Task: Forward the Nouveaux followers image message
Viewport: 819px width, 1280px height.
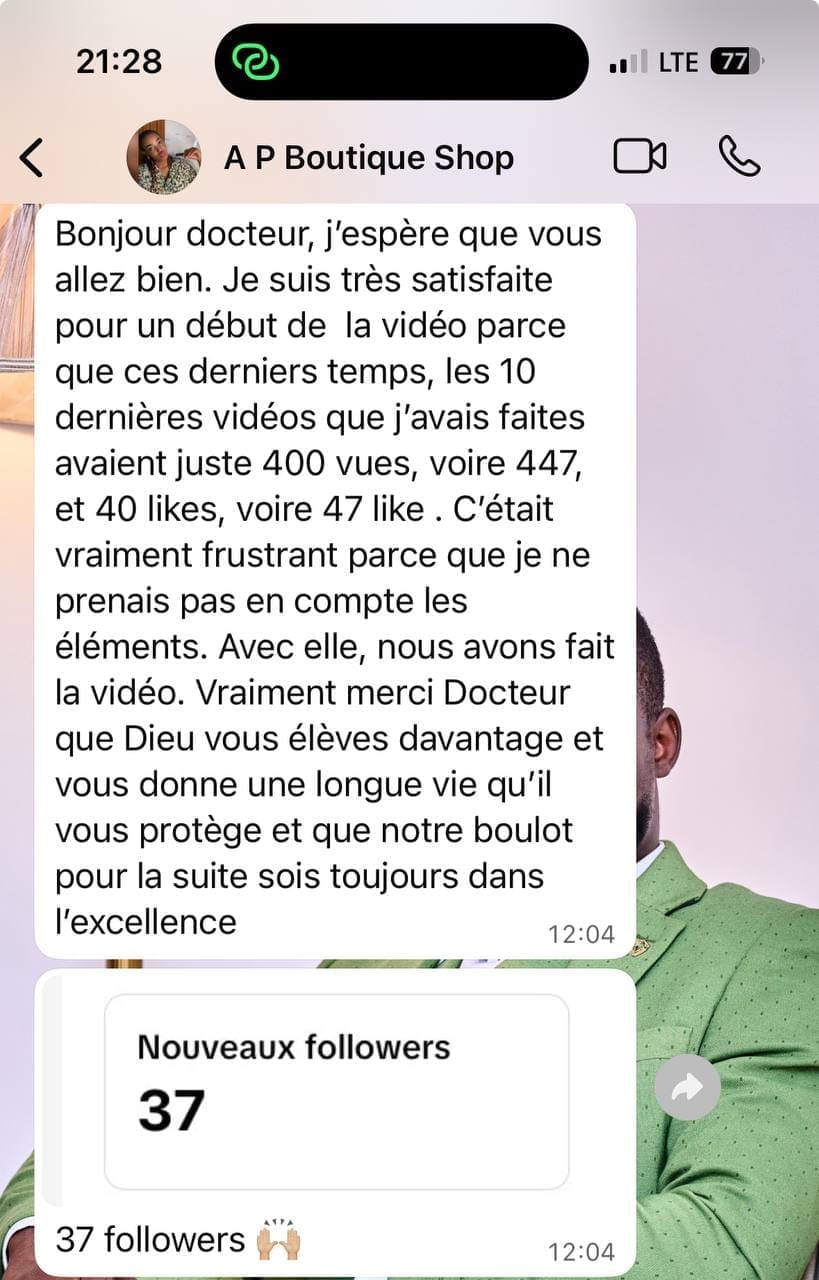Action: (x=687, y=1089)
